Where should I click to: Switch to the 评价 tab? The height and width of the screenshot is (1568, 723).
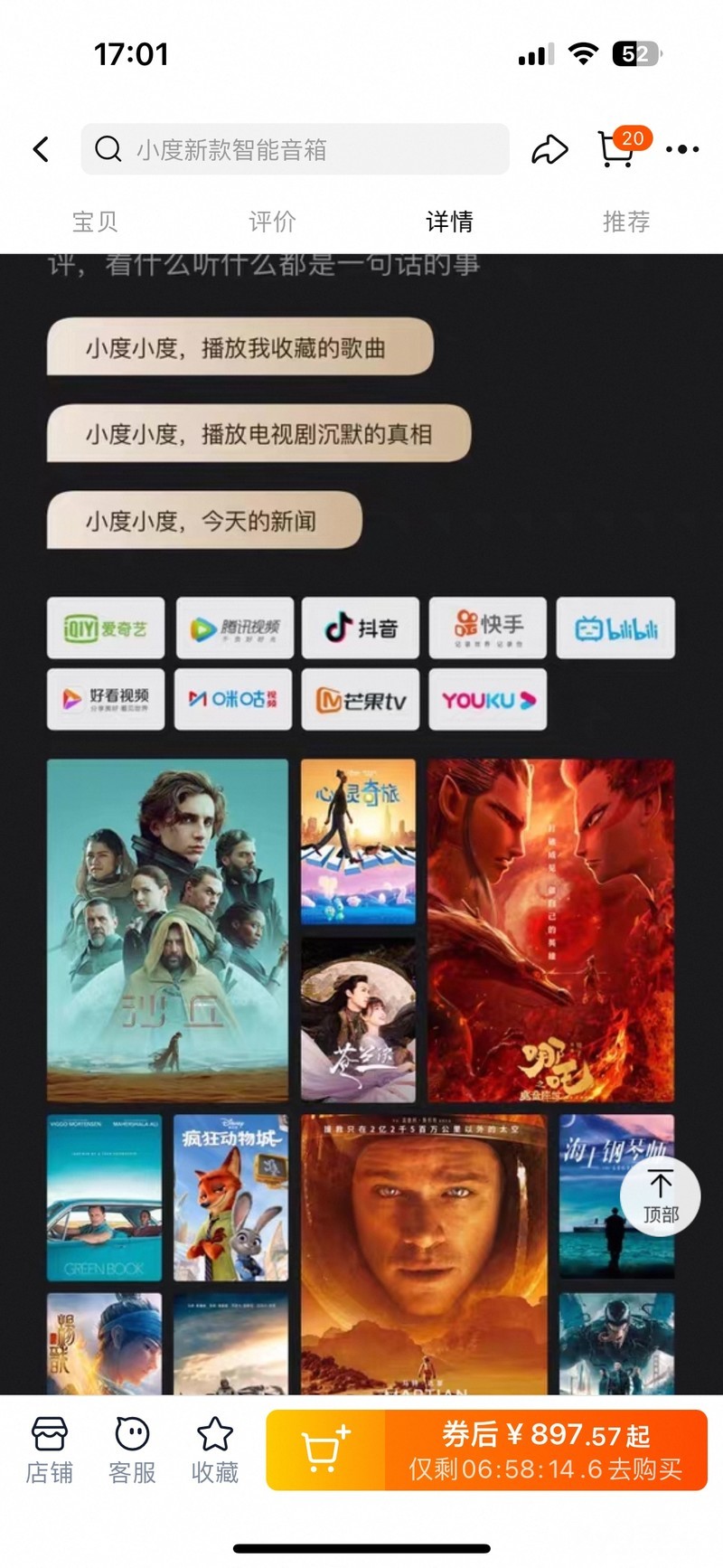pyautogui.click(x=272, y=222)
